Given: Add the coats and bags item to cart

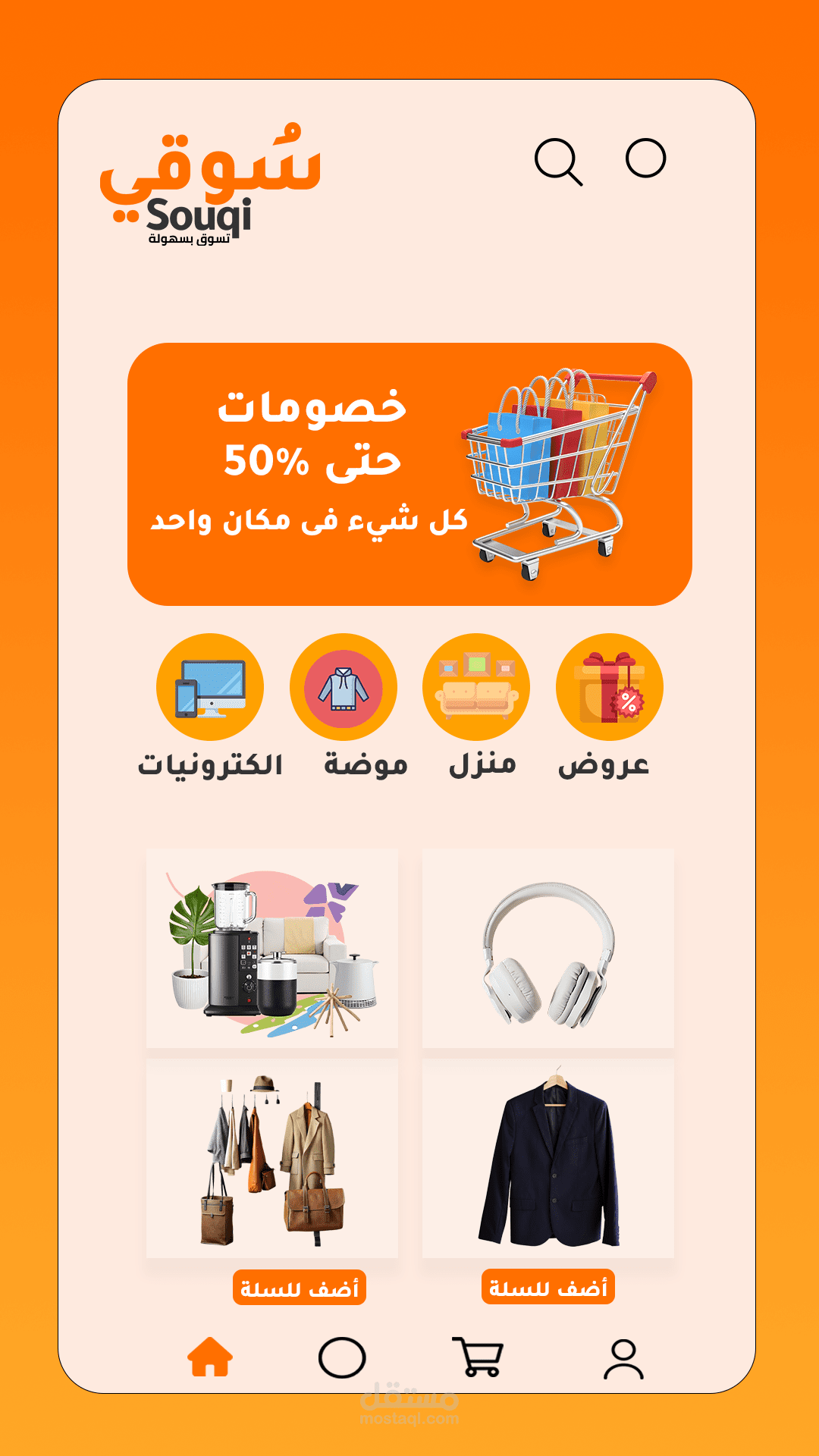Looking at the screenshot, I should point(300,1288).
